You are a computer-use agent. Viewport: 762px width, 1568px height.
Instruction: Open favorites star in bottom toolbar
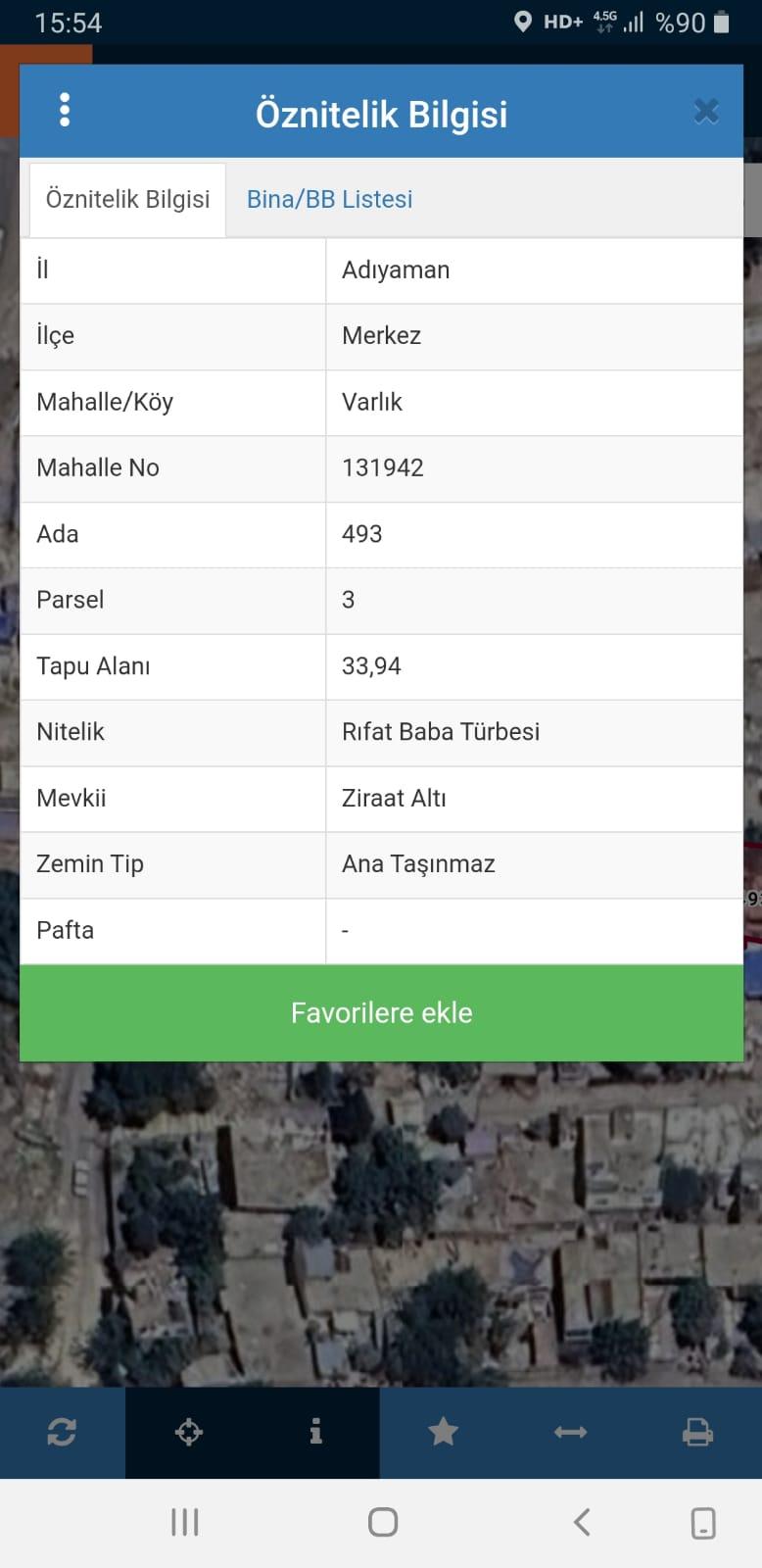click(x=443, y=1433)
